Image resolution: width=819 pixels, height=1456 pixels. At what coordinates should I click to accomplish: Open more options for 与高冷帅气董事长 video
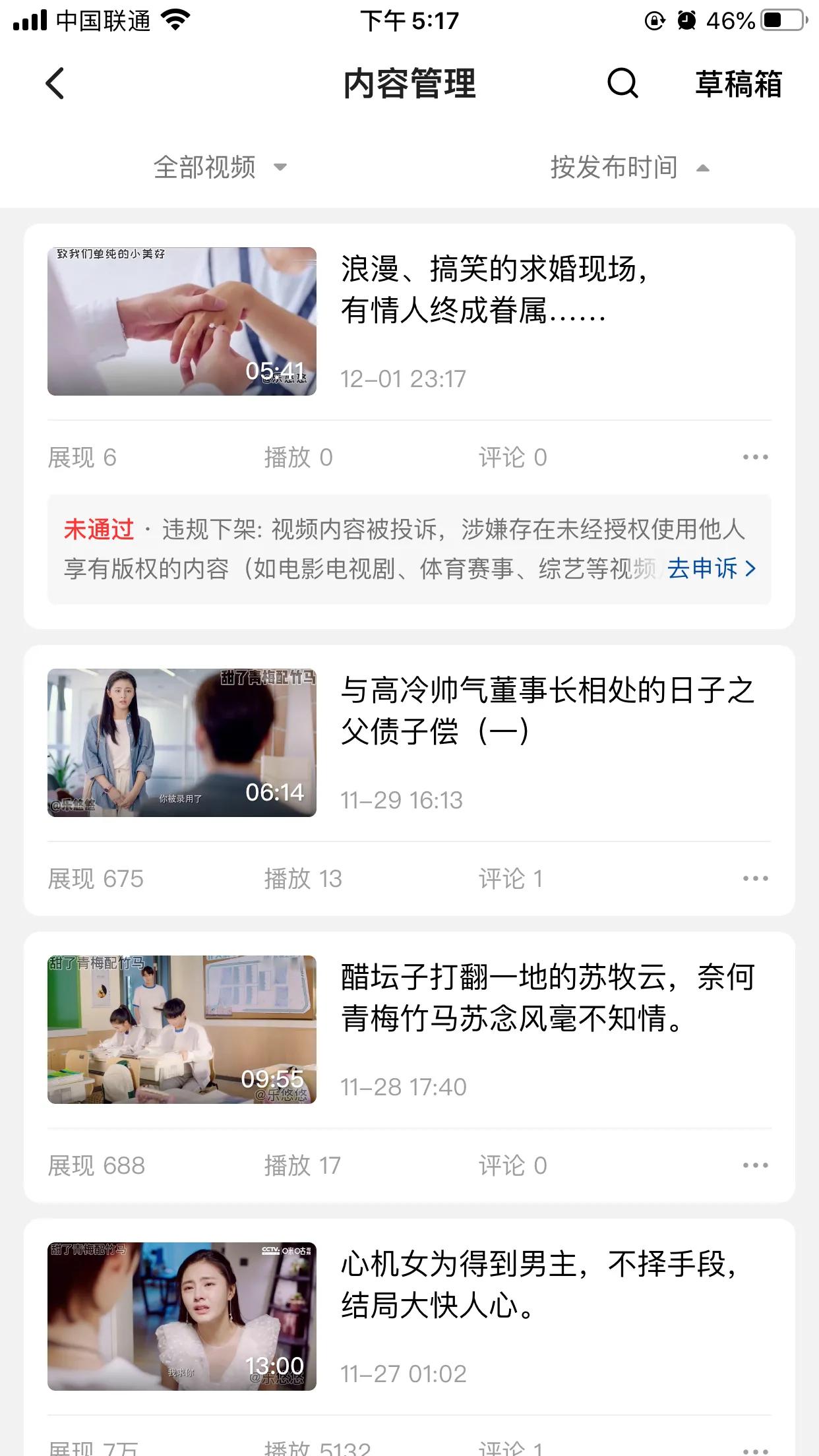tap(756, 878)
